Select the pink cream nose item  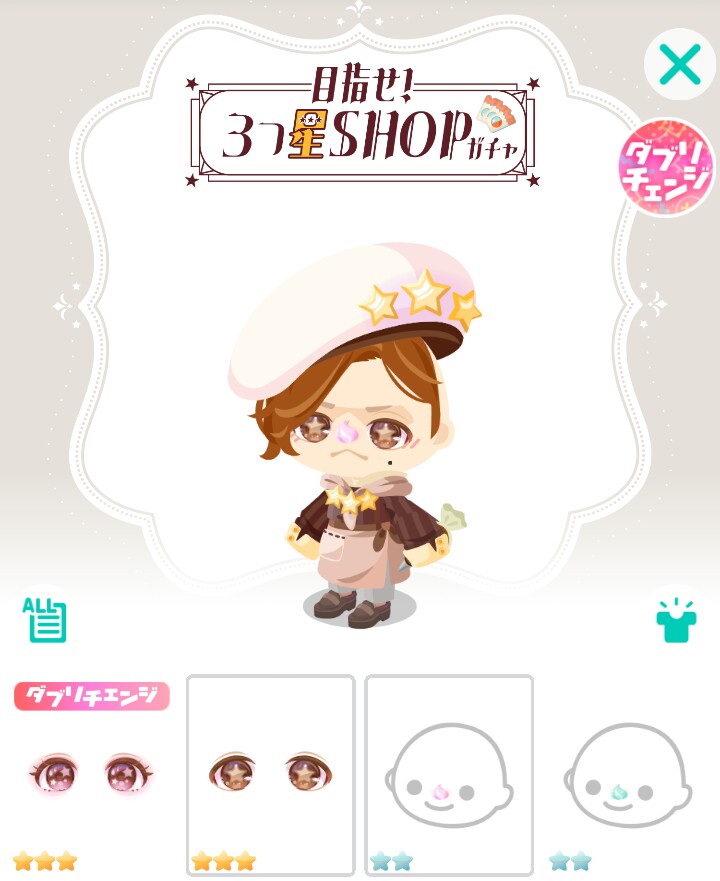click(449, 775)
